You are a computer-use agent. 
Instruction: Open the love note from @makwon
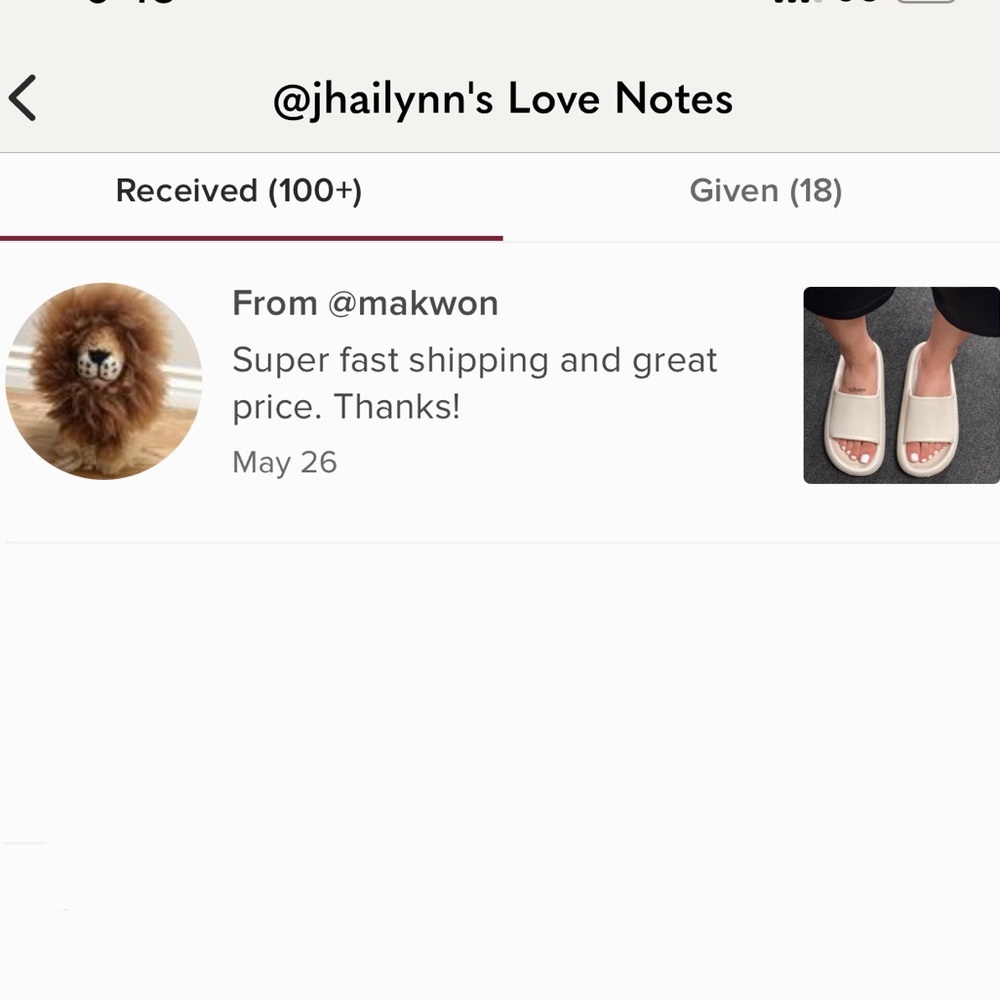(x=475, y=380)
